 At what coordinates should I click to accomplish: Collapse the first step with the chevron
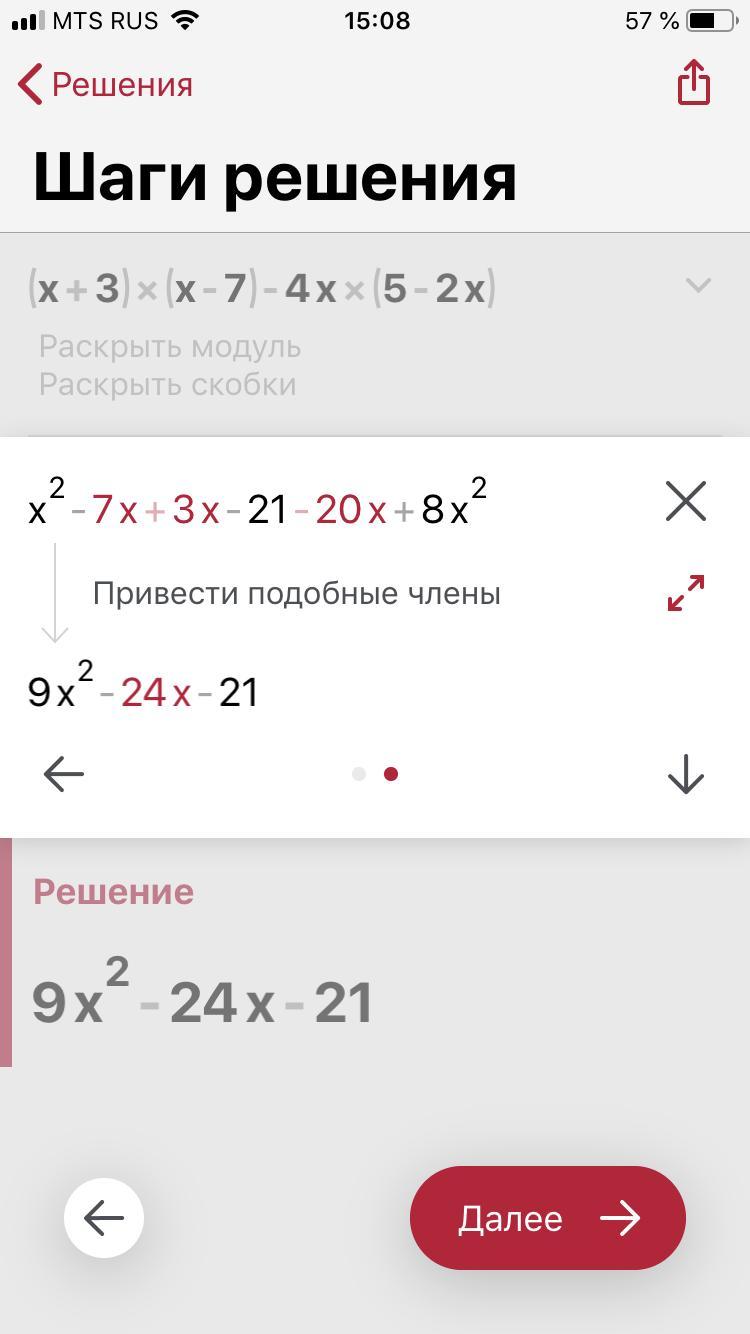pos(698,286)
